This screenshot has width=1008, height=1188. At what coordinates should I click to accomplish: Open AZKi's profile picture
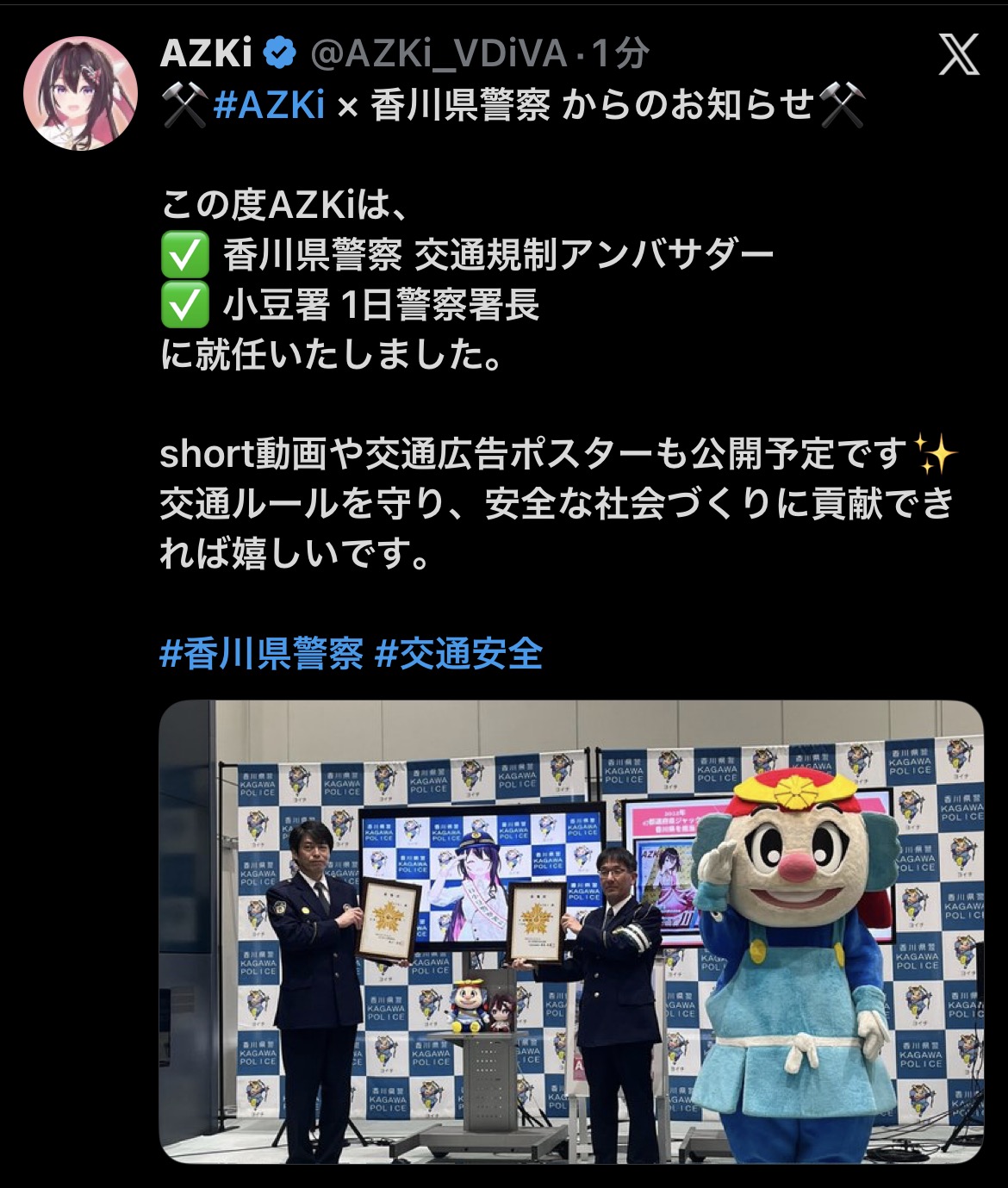(80, 93)
